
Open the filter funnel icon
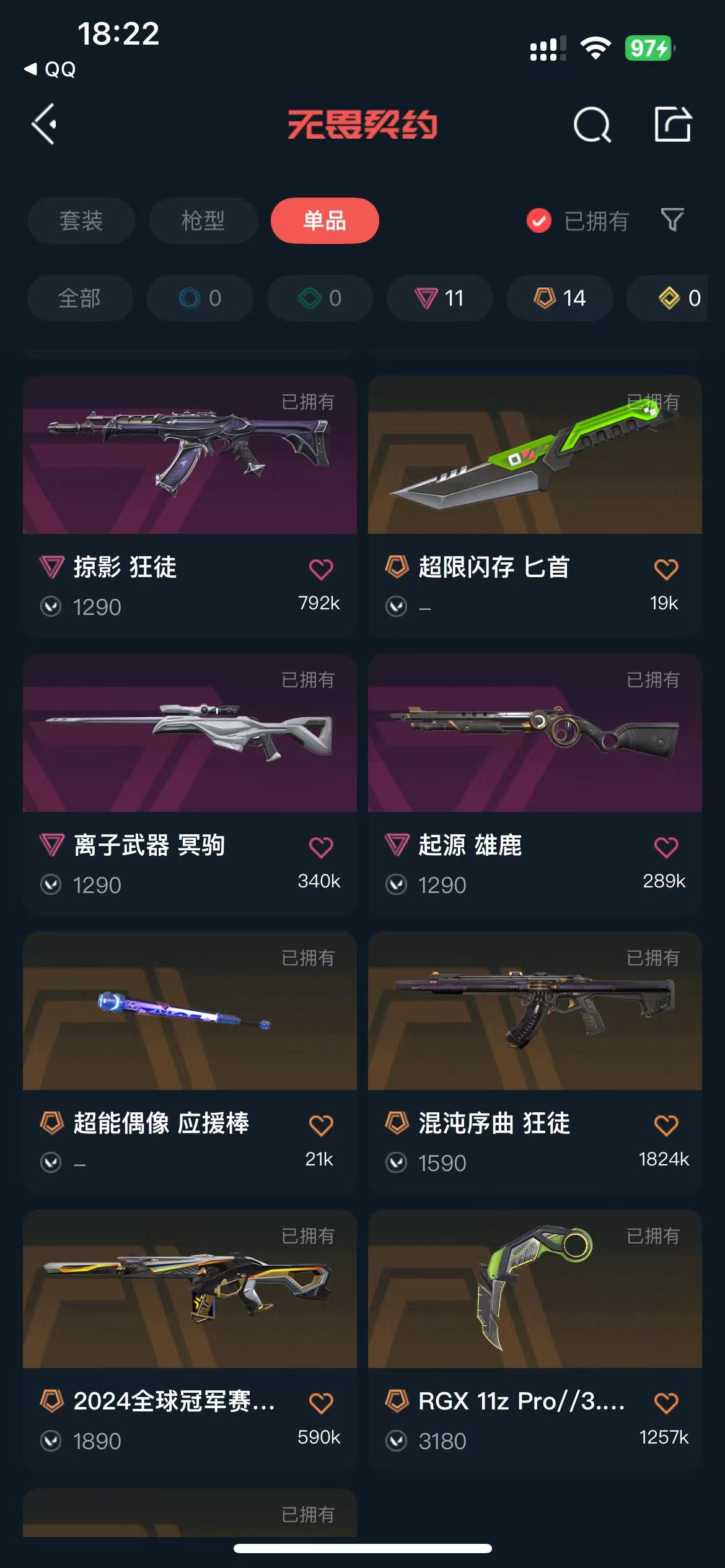click(672, 220)
